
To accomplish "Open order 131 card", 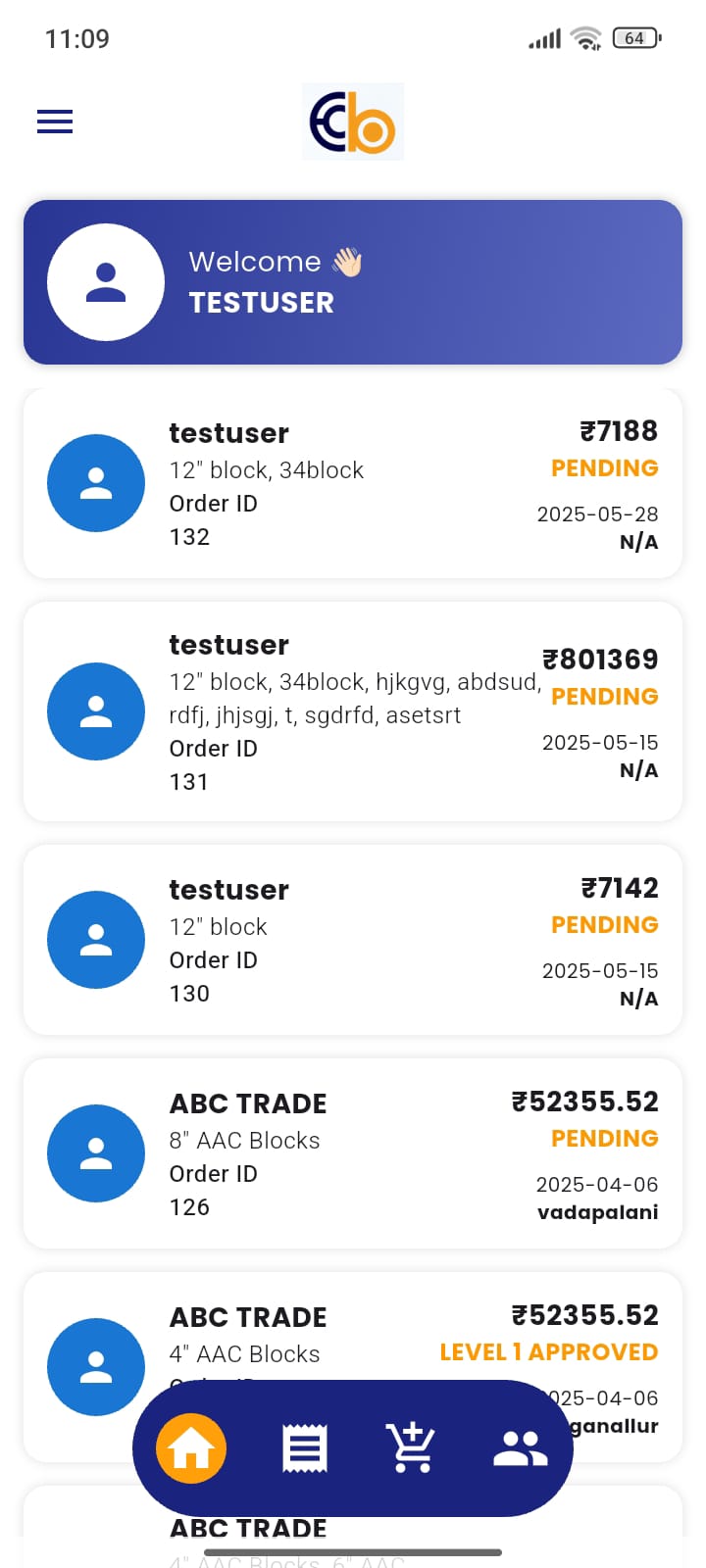I will point(353,711).
